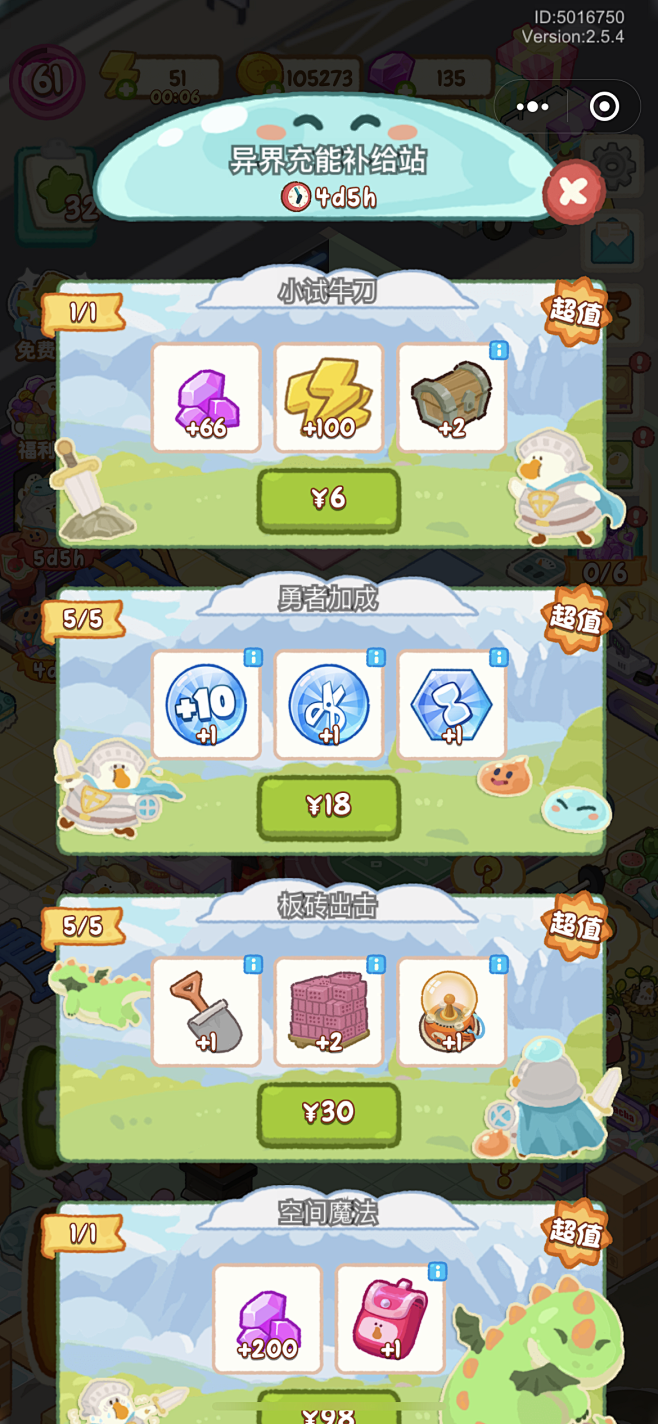Image resolution: width=658 pixels, height=1424 pixels.
Task: Show info for the treasure chest +2 reward
Action: [x=498, y=350]
